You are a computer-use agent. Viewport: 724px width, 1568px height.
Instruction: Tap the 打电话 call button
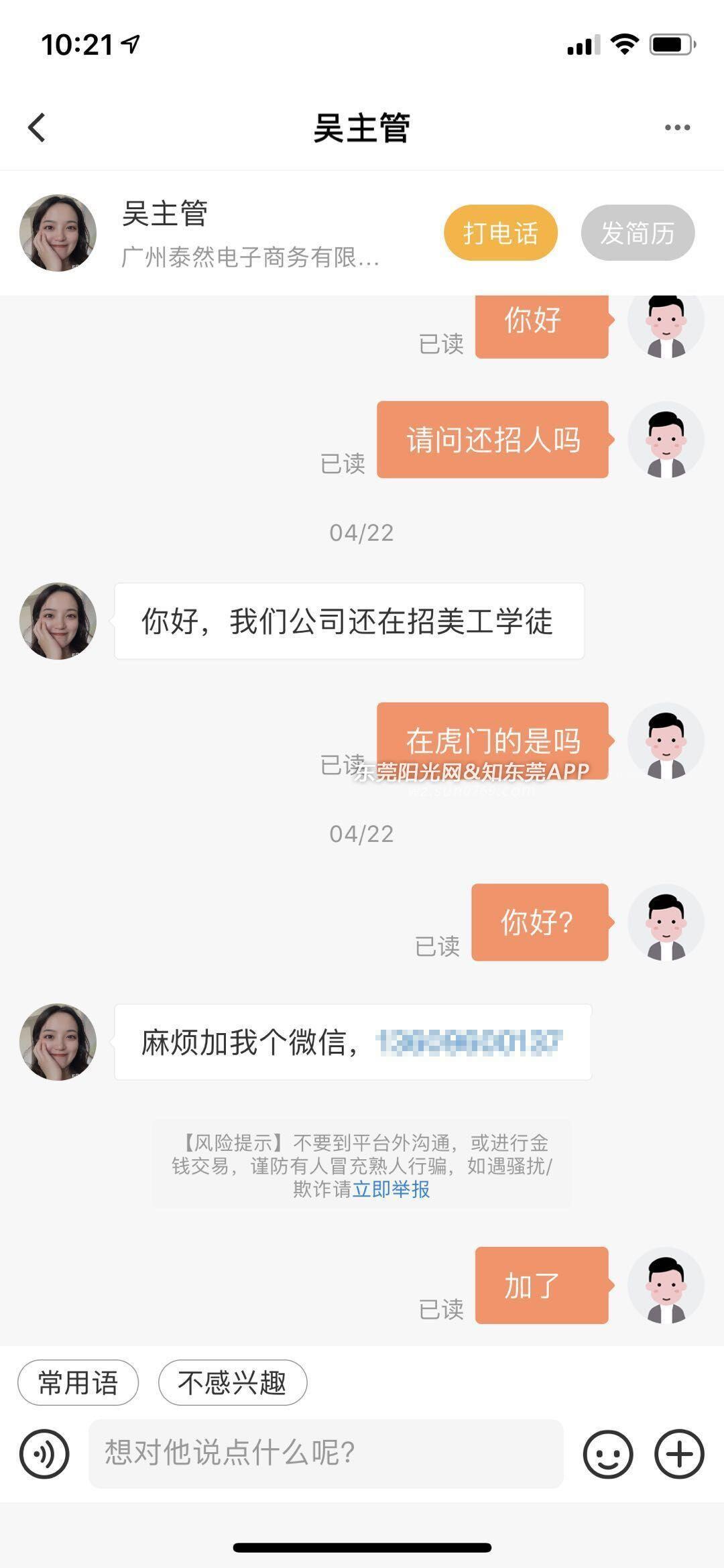(x=500, y=233)
